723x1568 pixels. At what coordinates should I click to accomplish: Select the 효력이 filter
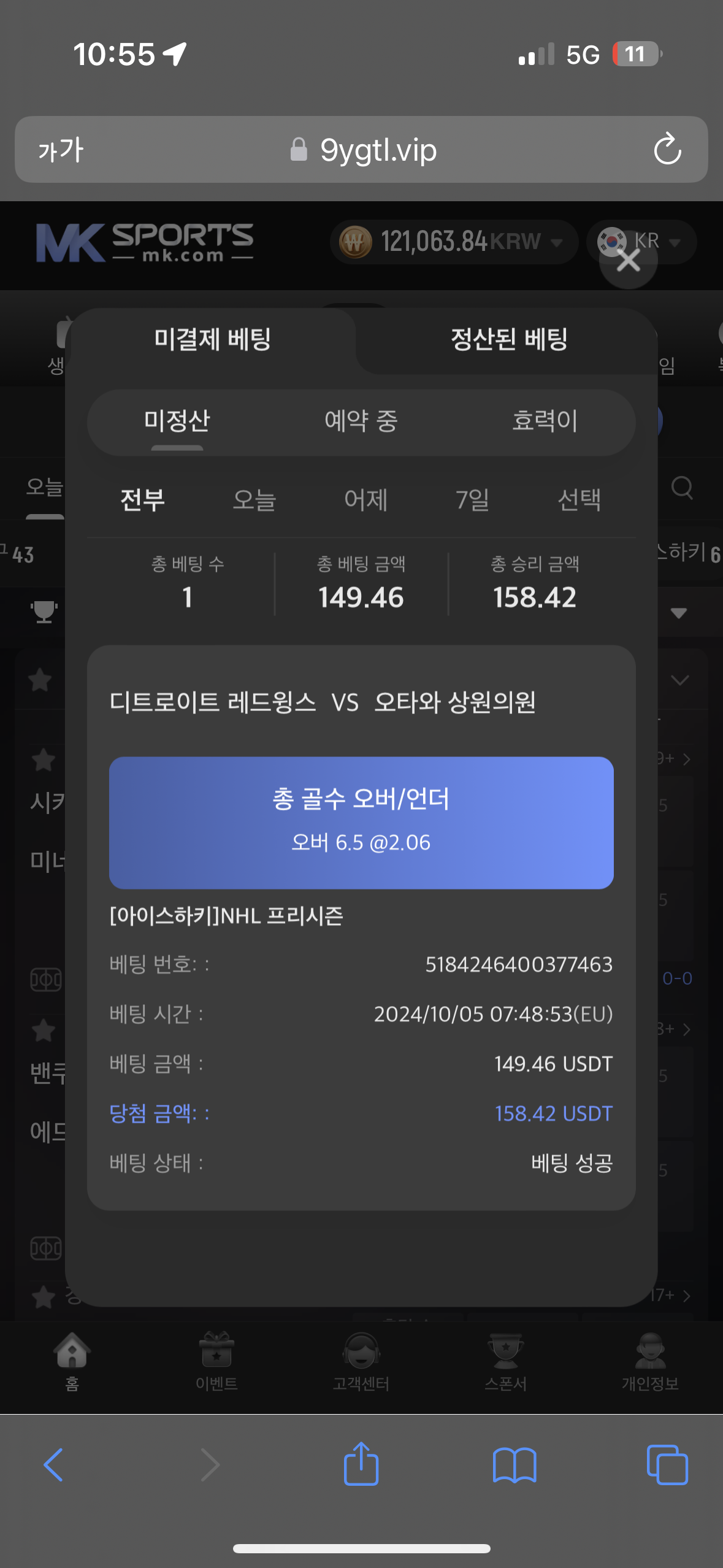[x=545, y=421]
